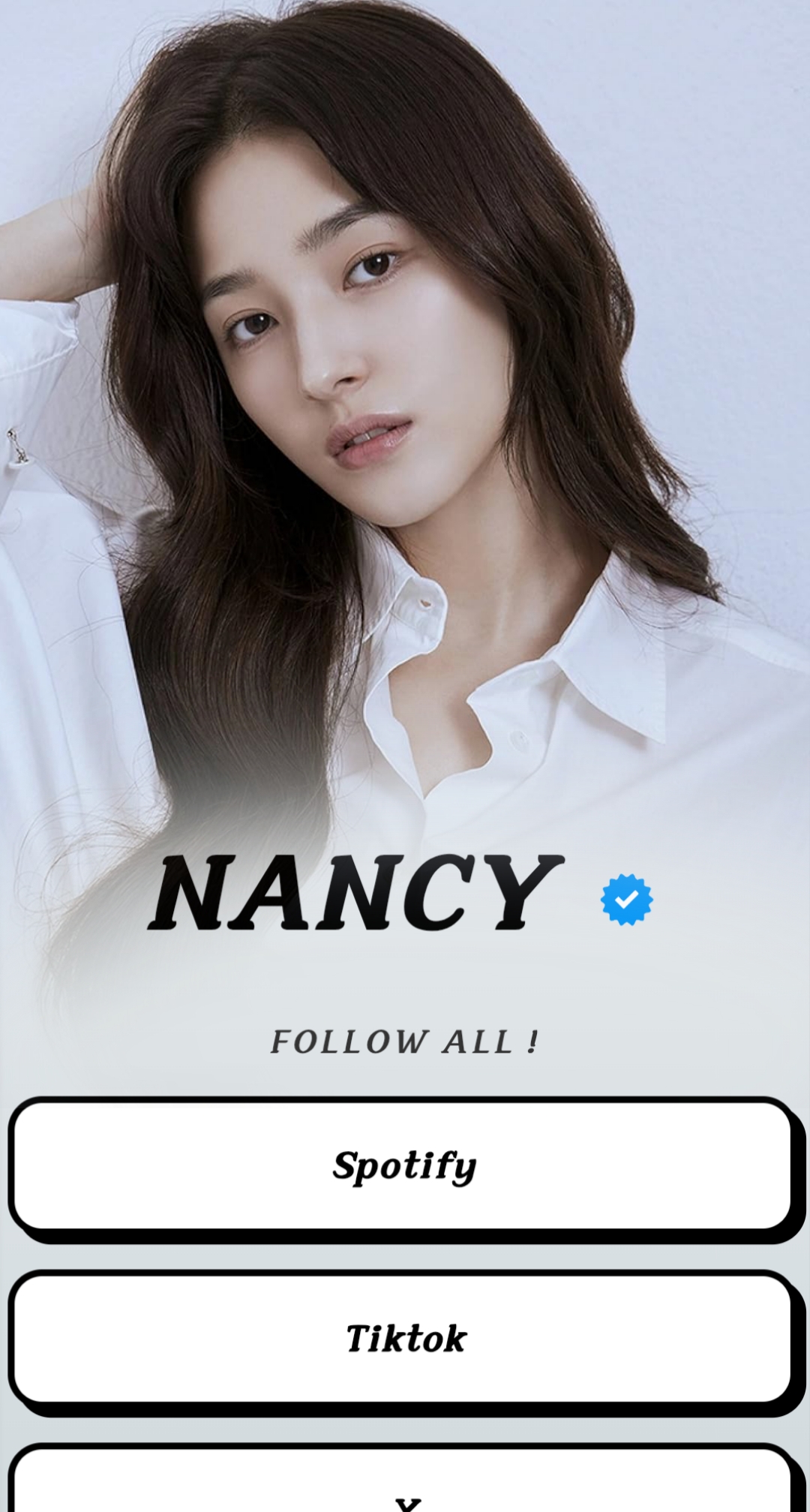Open the Tiktok link button

point(403,1339)
